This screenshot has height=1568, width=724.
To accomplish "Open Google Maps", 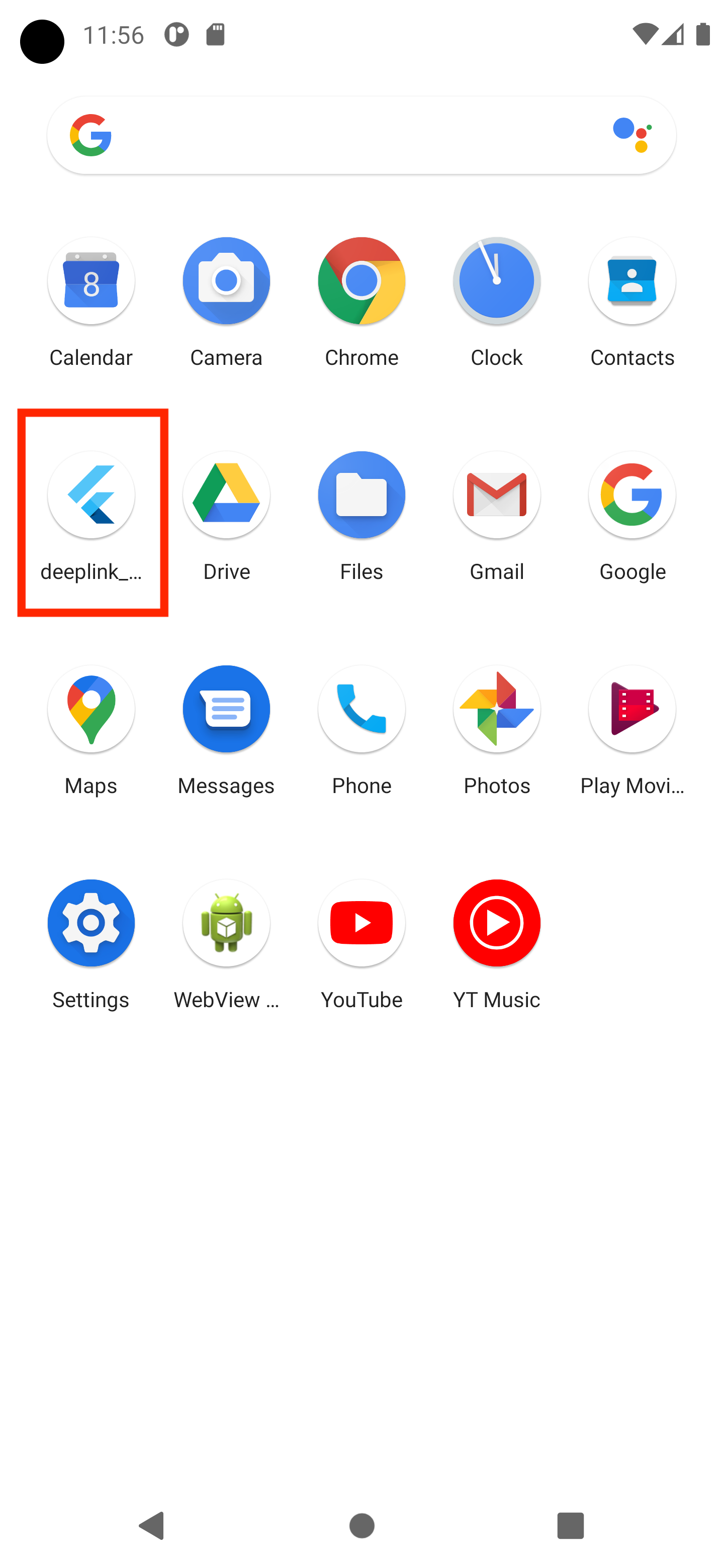I will [90, 709].
